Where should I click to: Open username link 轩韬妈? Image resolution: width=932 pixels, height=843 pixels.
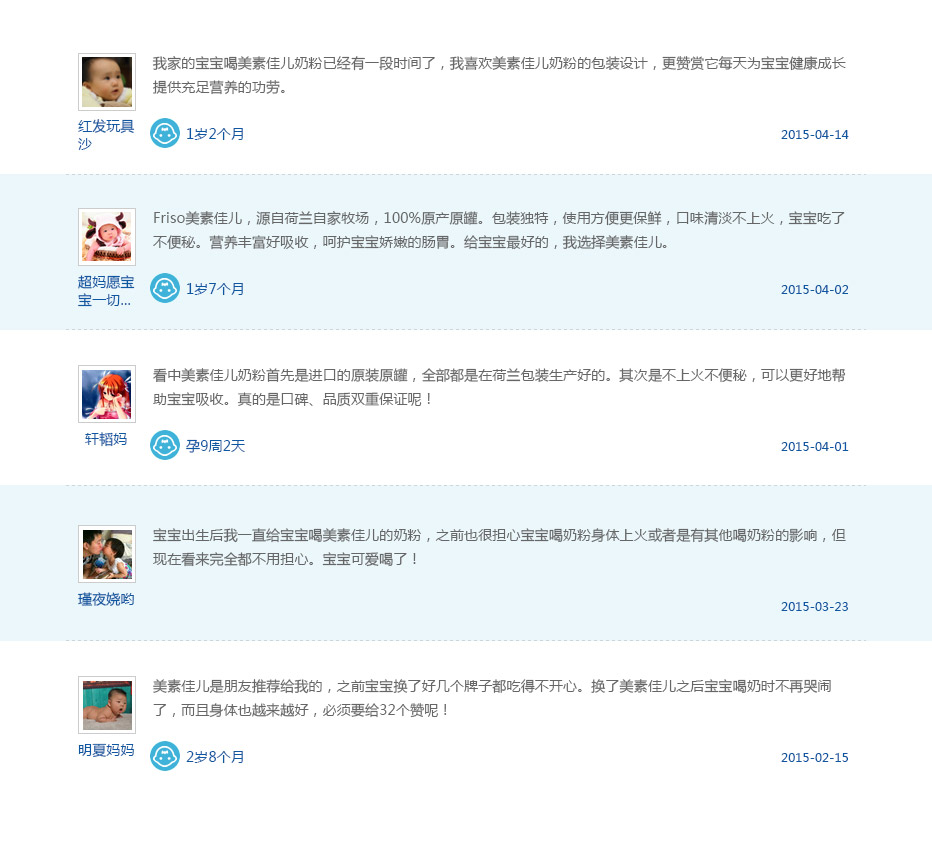click(106, 439)
